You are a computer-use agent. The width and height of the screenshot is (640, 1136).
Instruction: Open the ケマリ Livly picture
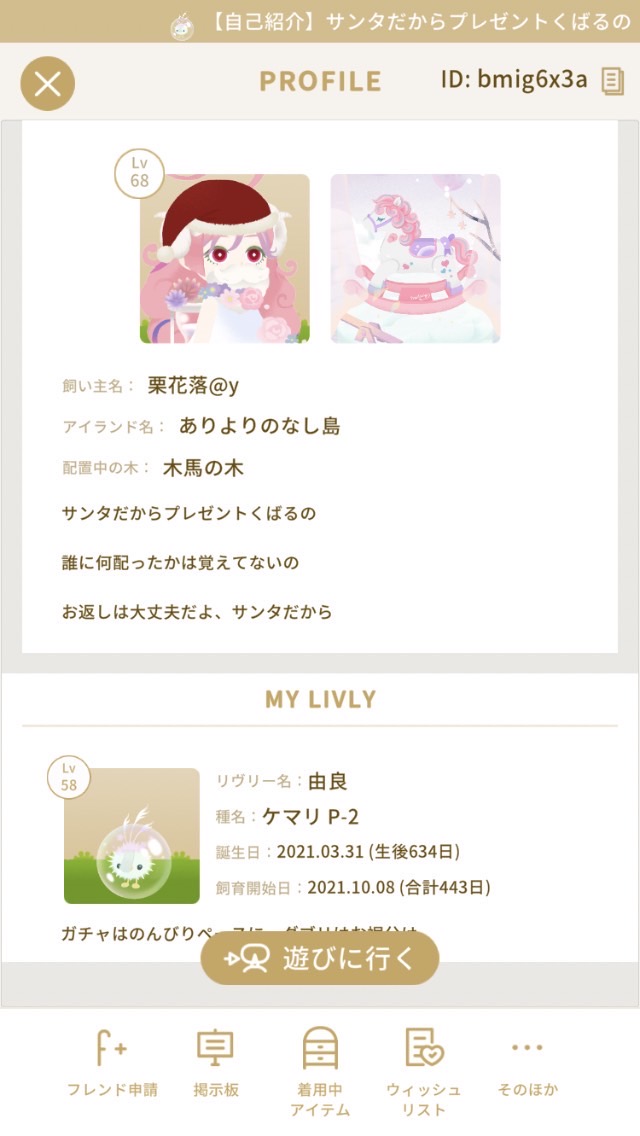tap(132, 836)
